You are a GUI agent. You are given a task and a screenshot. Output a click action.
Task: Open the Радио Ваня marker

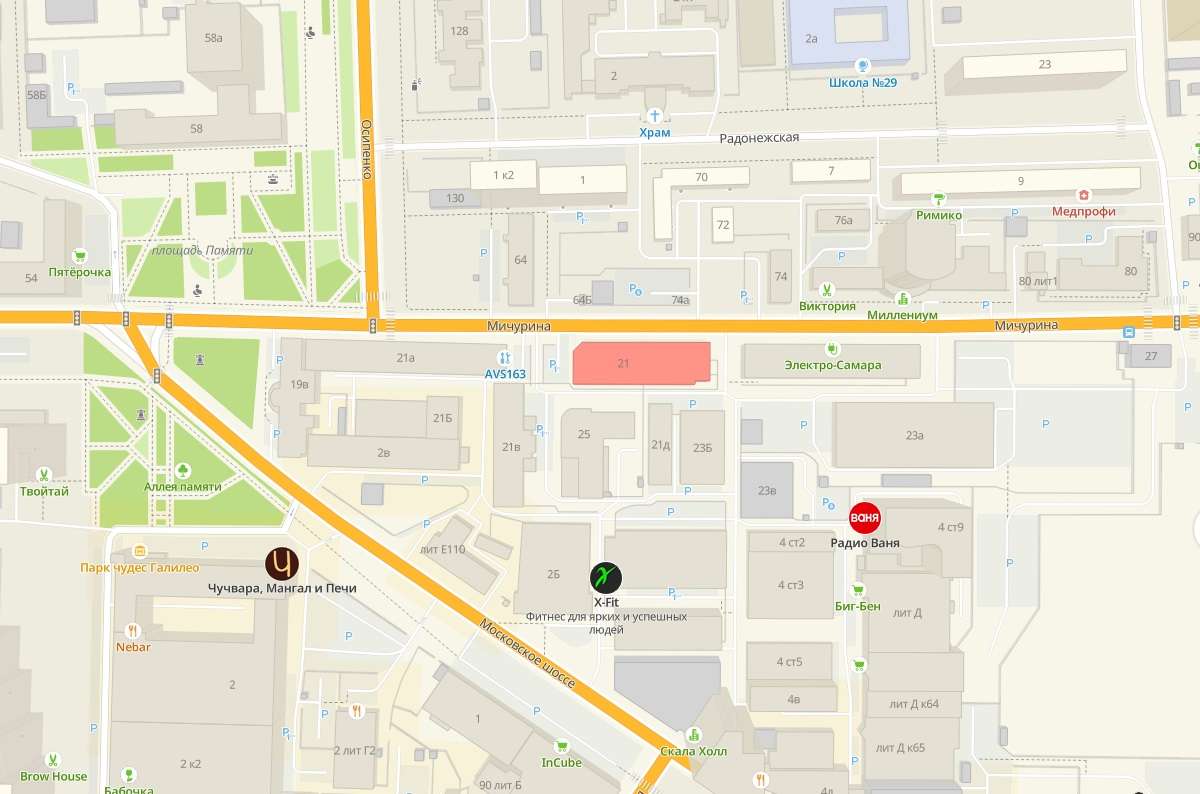point(864,519)
